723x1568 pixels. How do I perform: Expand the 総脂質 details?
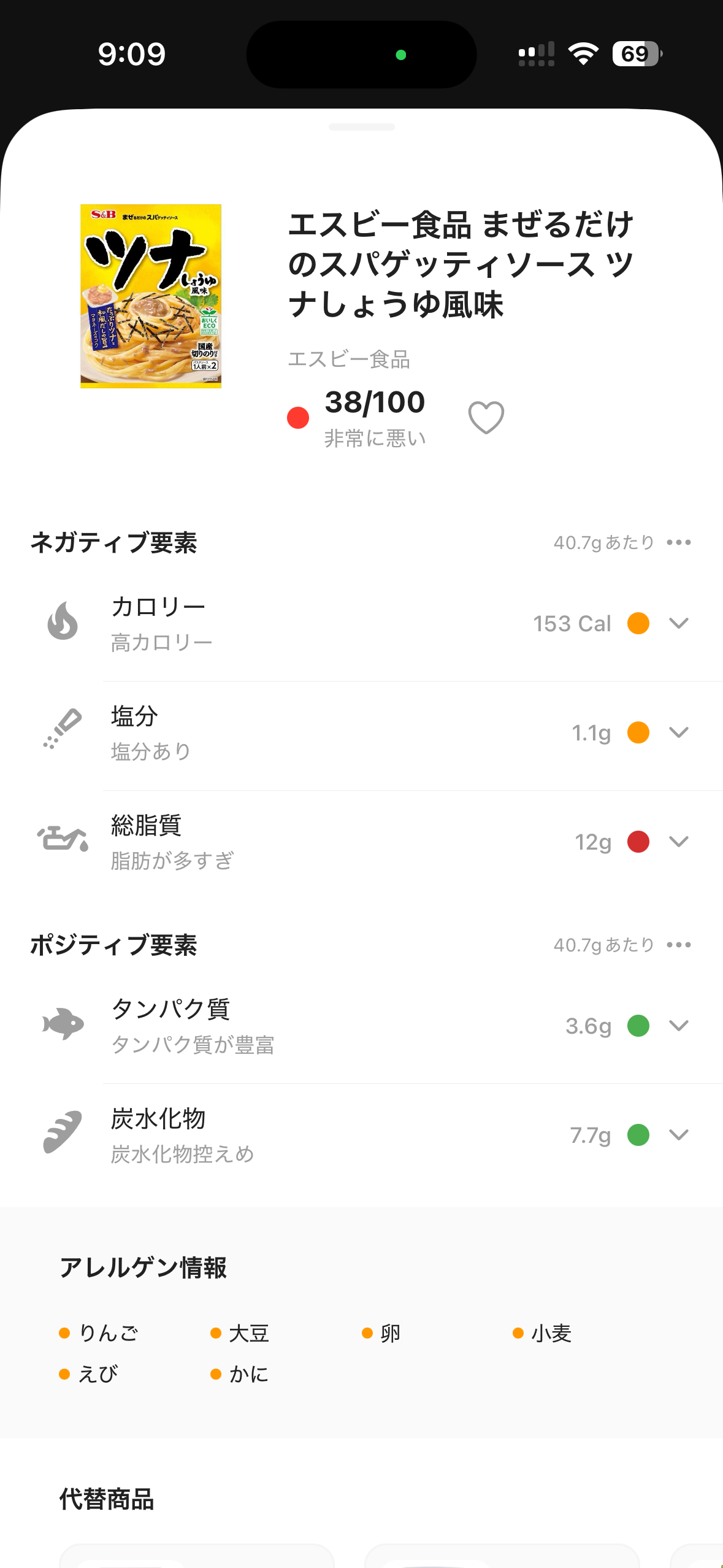point(678,842)
